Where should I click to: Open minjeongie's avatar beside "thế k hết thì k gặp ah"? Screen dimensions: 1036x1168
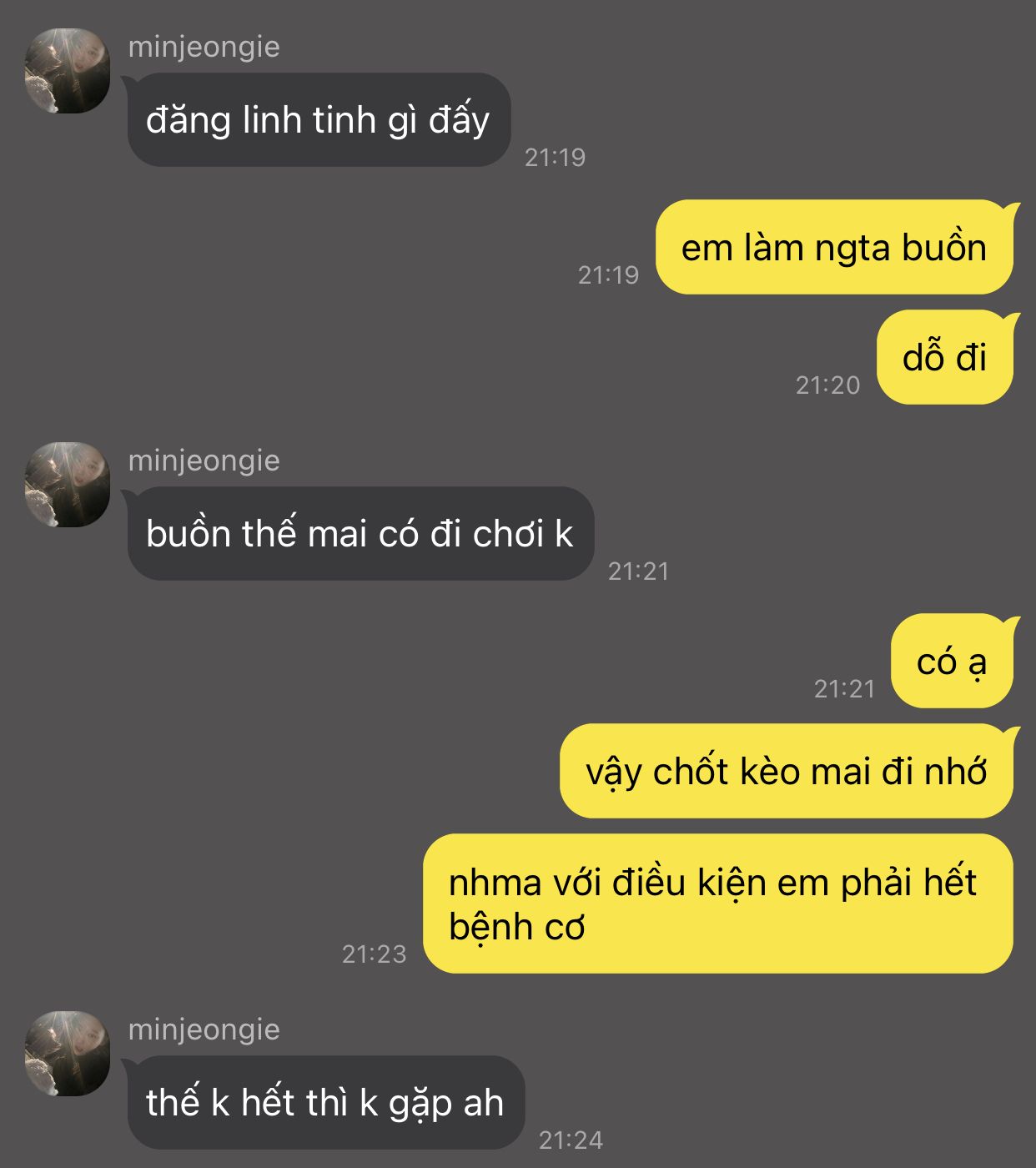(x=68, y=1054)
